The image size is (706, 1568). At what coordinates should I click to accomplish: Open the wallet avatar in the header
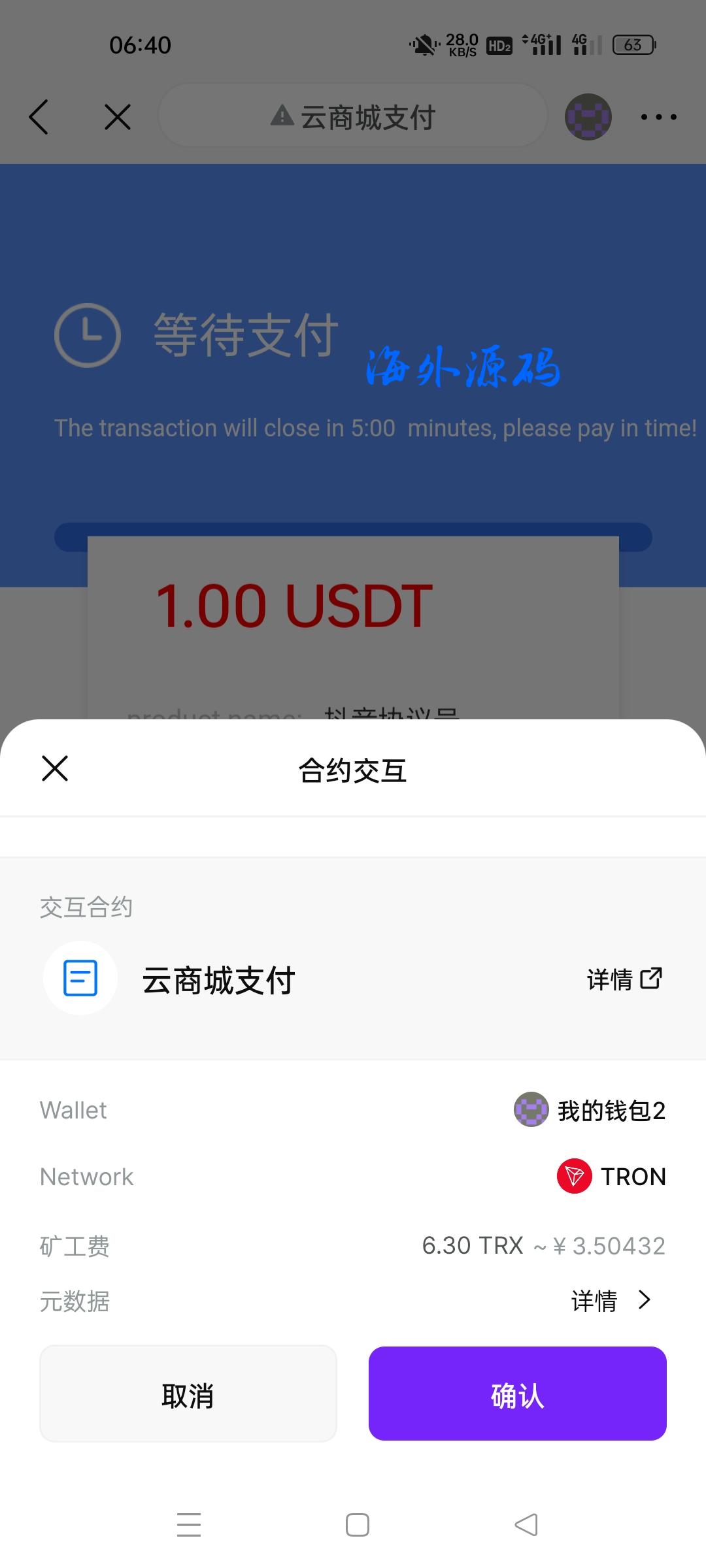[x=588, y=118]
